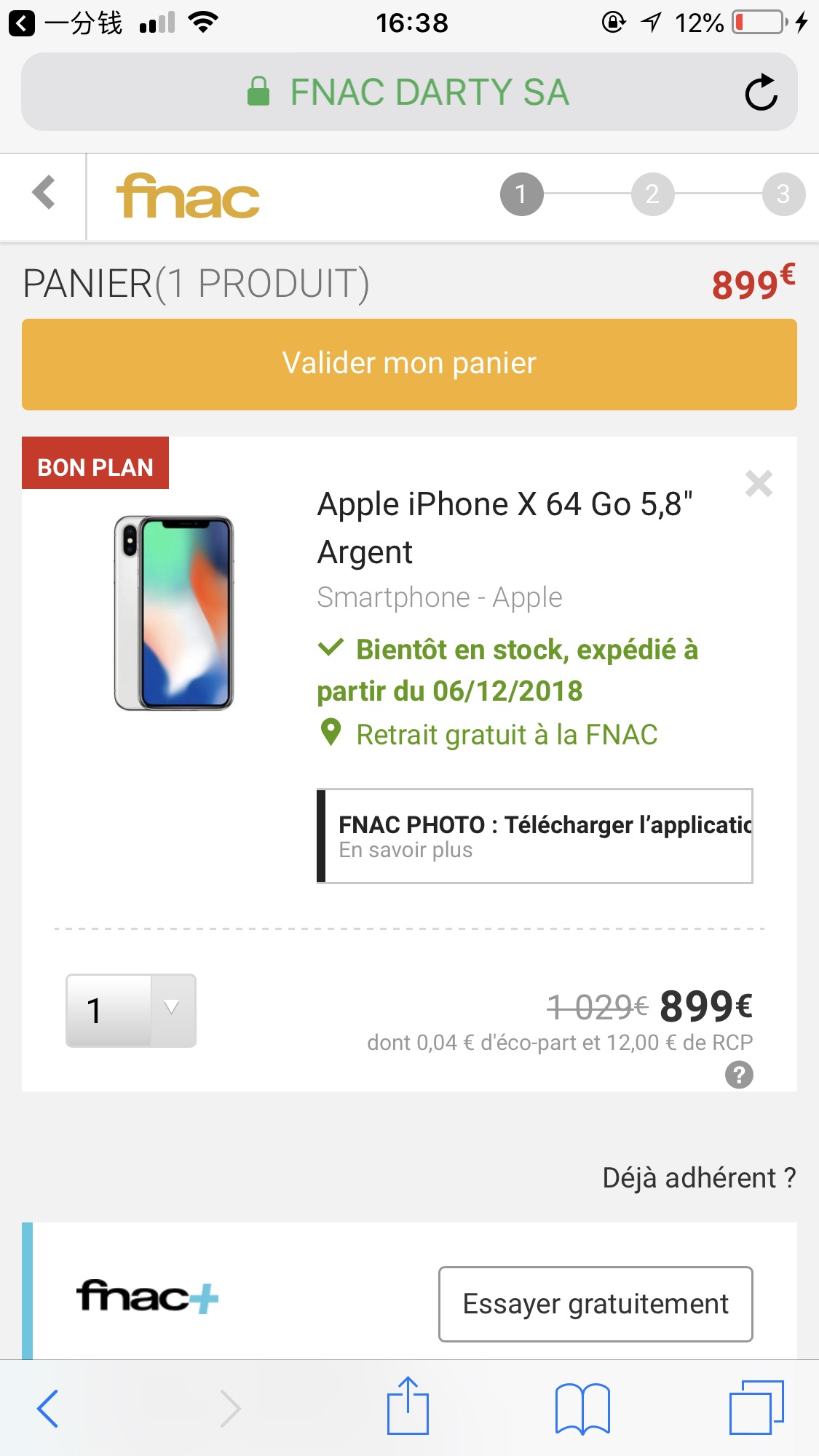Go back using the arrow beside fnac logo

pos(44,193)
